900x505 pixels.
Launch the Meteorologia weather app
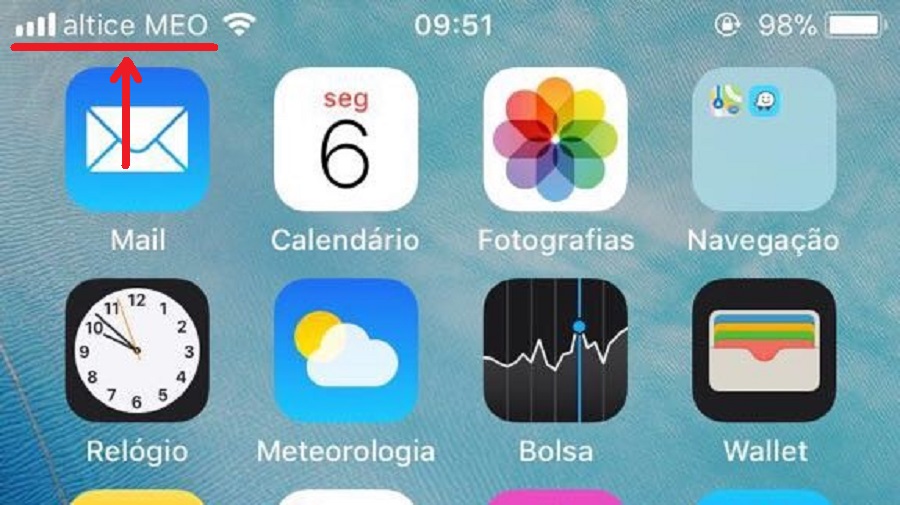pos(345,350)
